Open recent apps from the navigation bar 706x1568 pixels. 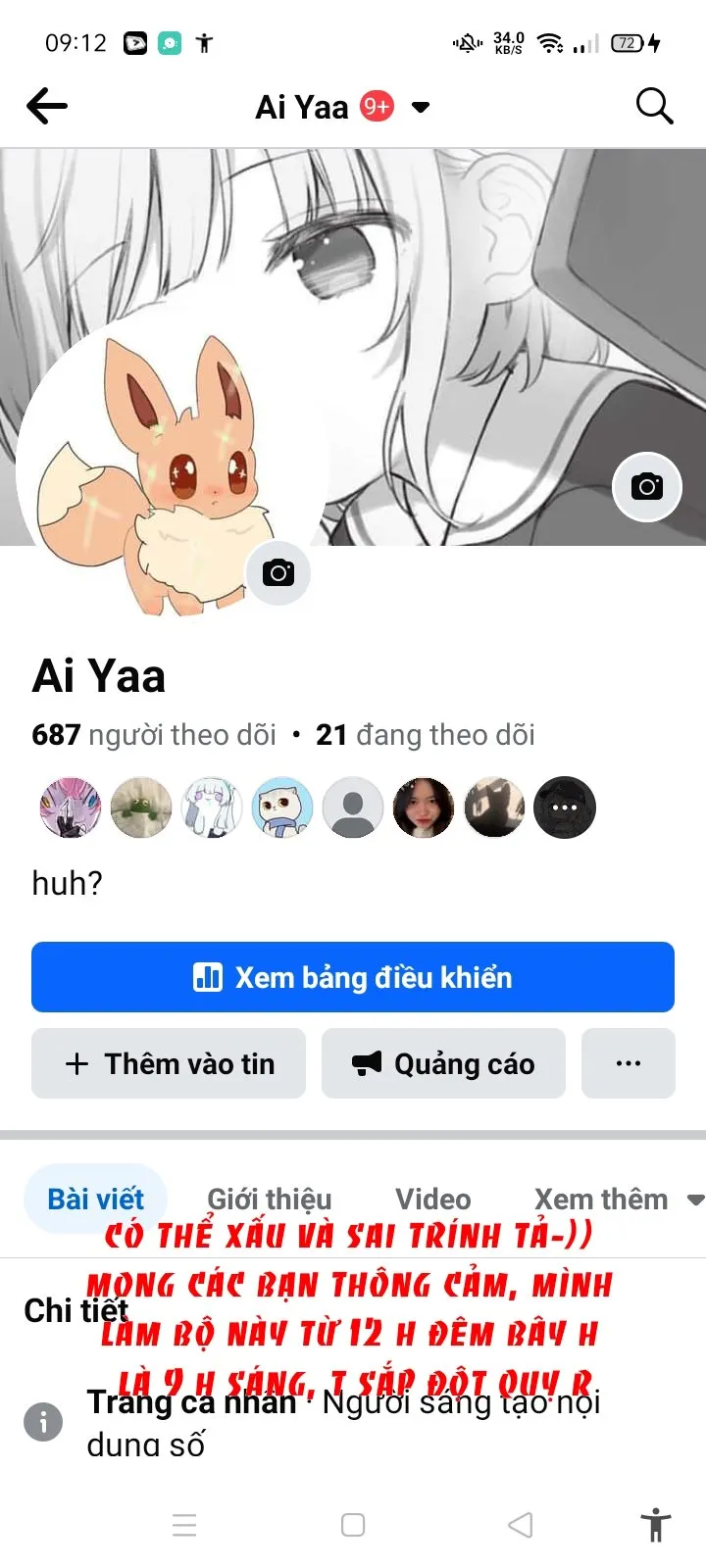184,1525
